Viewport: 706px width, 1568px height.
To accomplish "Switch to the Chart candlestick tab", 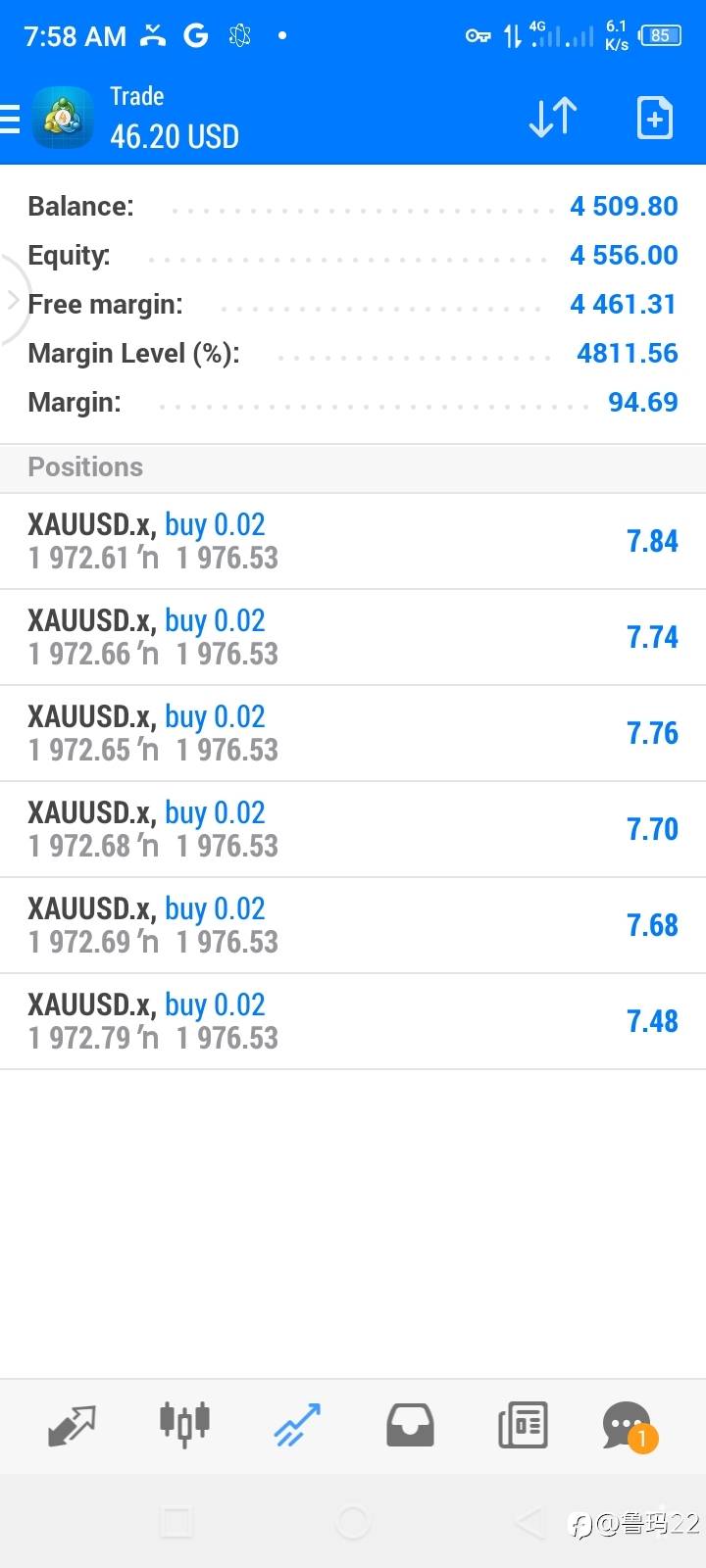I will tap(184, 1424).
